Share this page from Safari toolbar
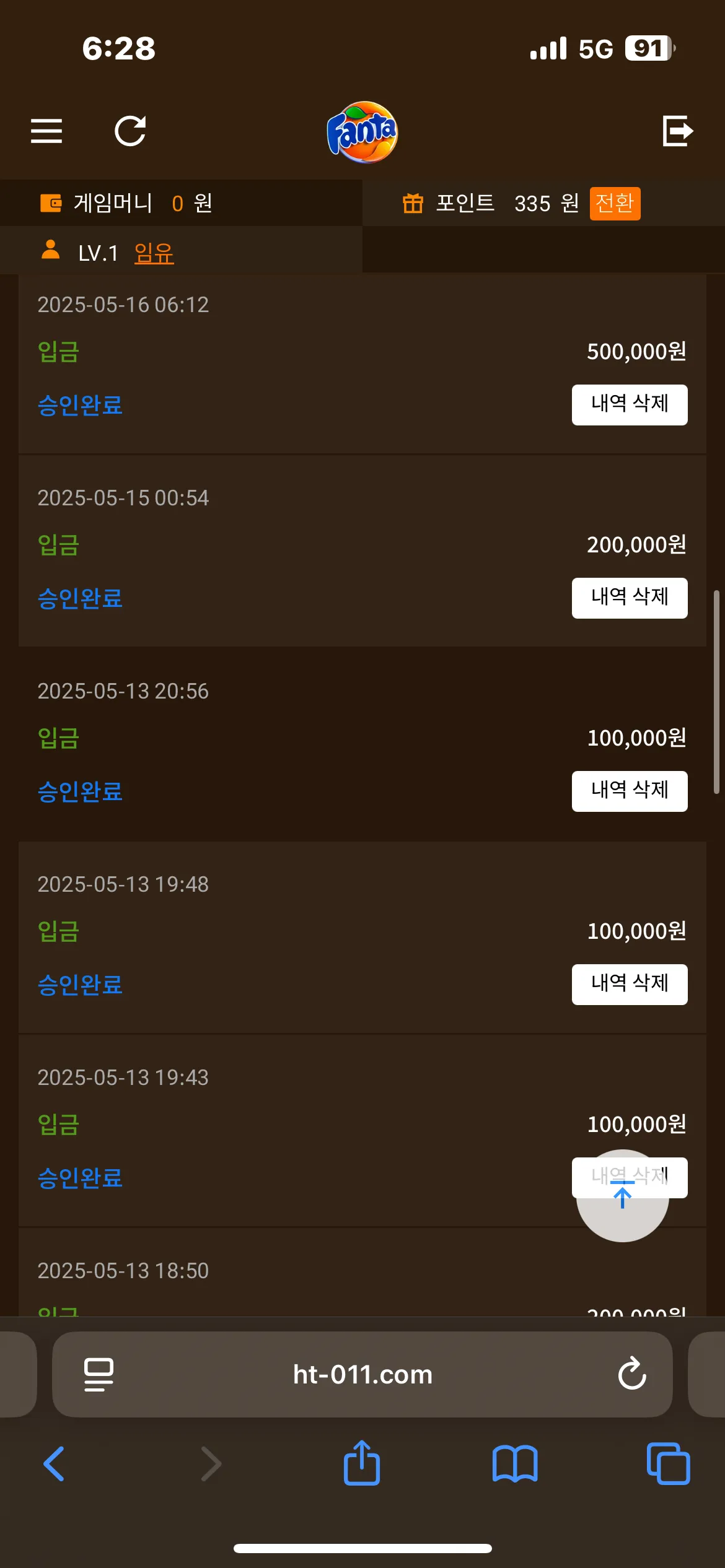Screen dimensions: 725x1568 click(362, 1463)
